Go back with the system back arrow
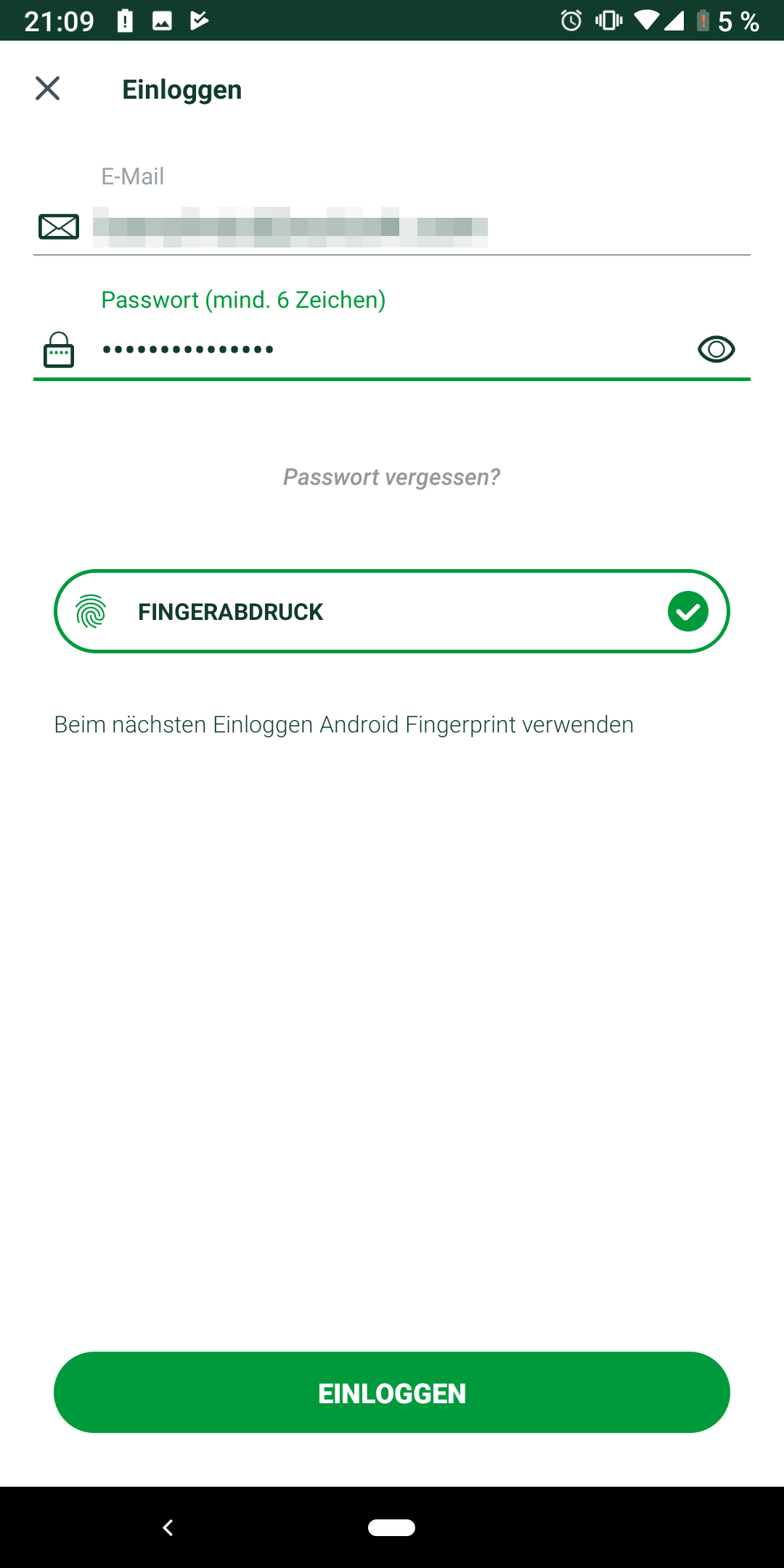Image resolution: width=784 pixels, height=1568 pixels. pos(168,1527)
